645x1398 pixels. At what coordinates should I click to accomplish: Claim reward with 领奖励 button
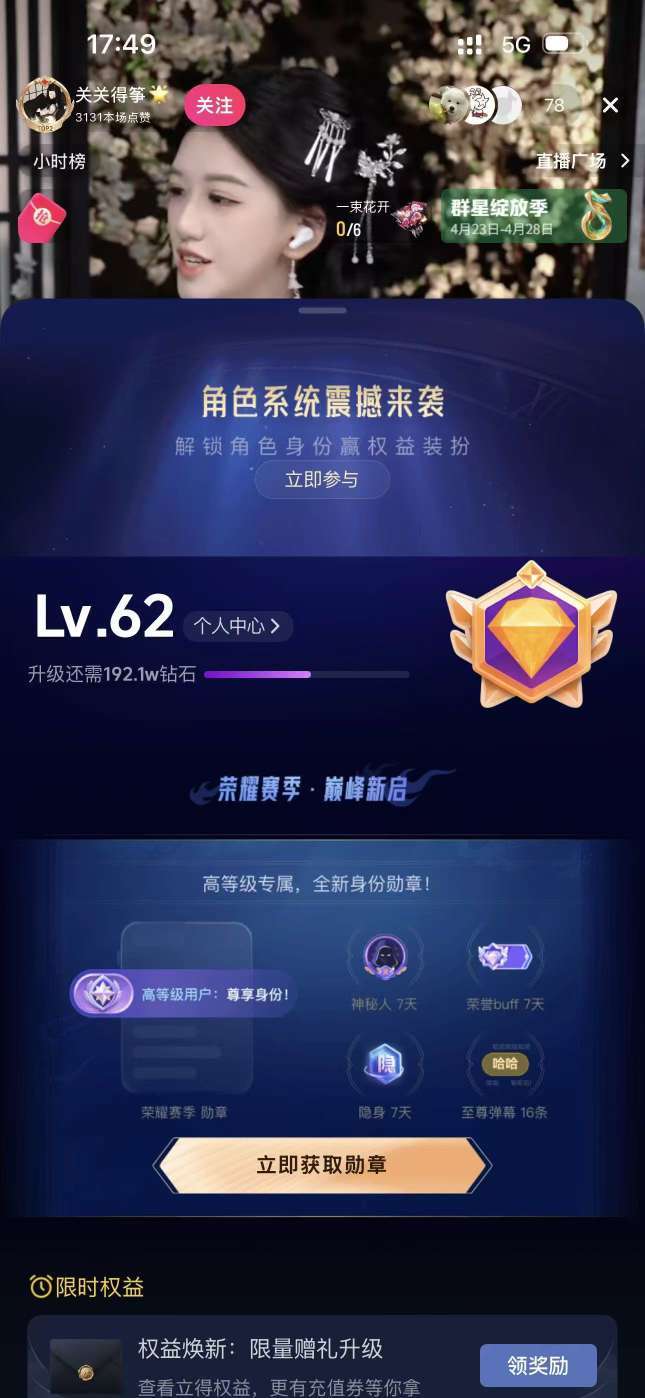[x=538, y=1365]
